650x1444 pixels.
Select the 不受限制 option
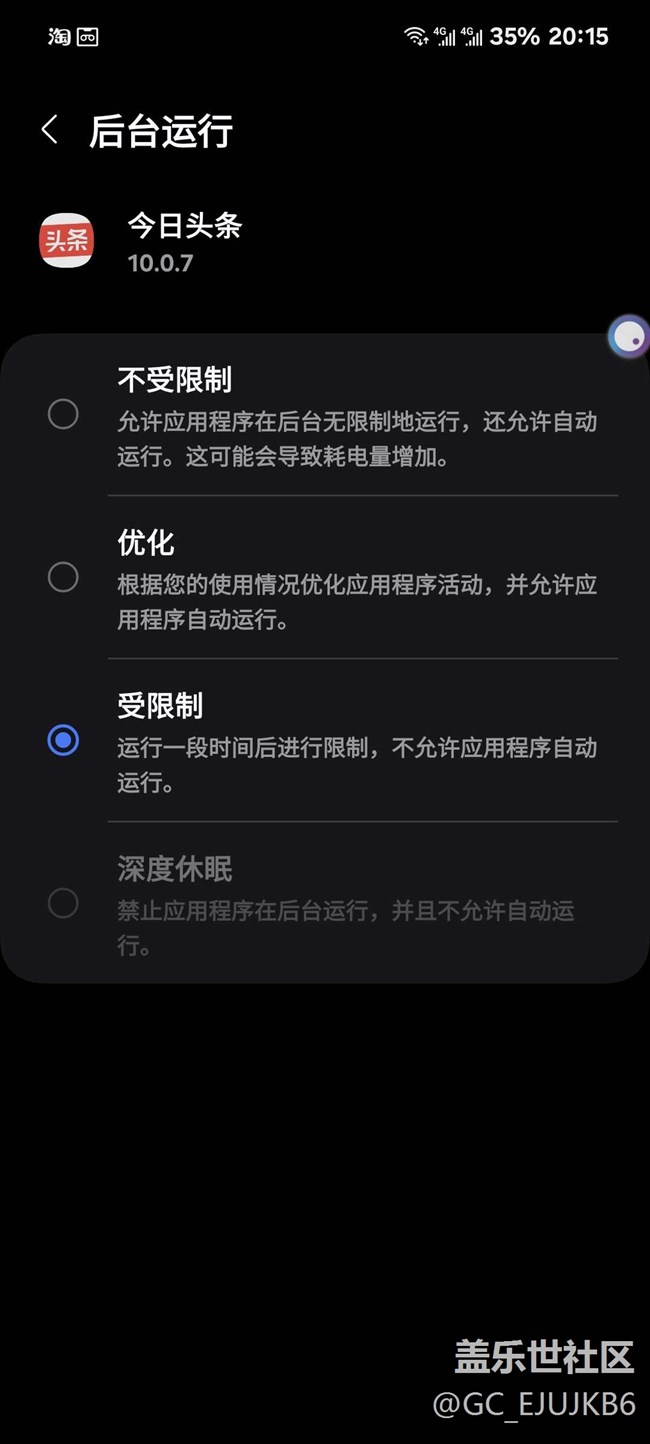pyautogui.click(x=63, y=414)
